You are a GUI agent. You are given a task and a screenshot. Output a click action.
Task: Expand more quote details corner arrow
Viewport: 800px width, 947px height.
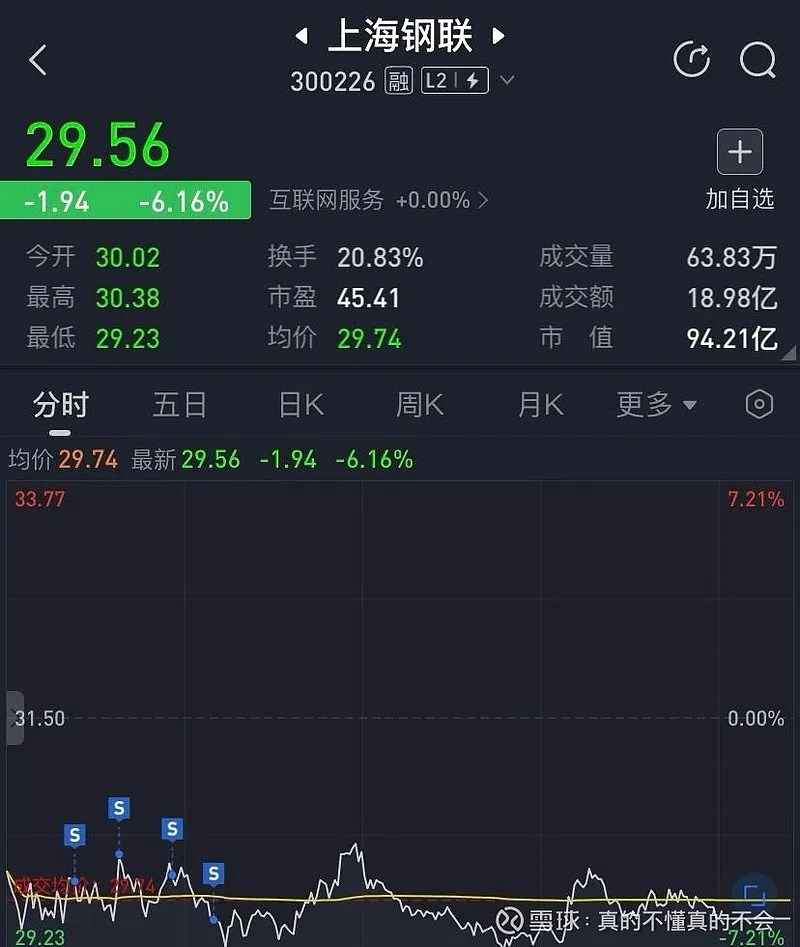coord(789,353)
